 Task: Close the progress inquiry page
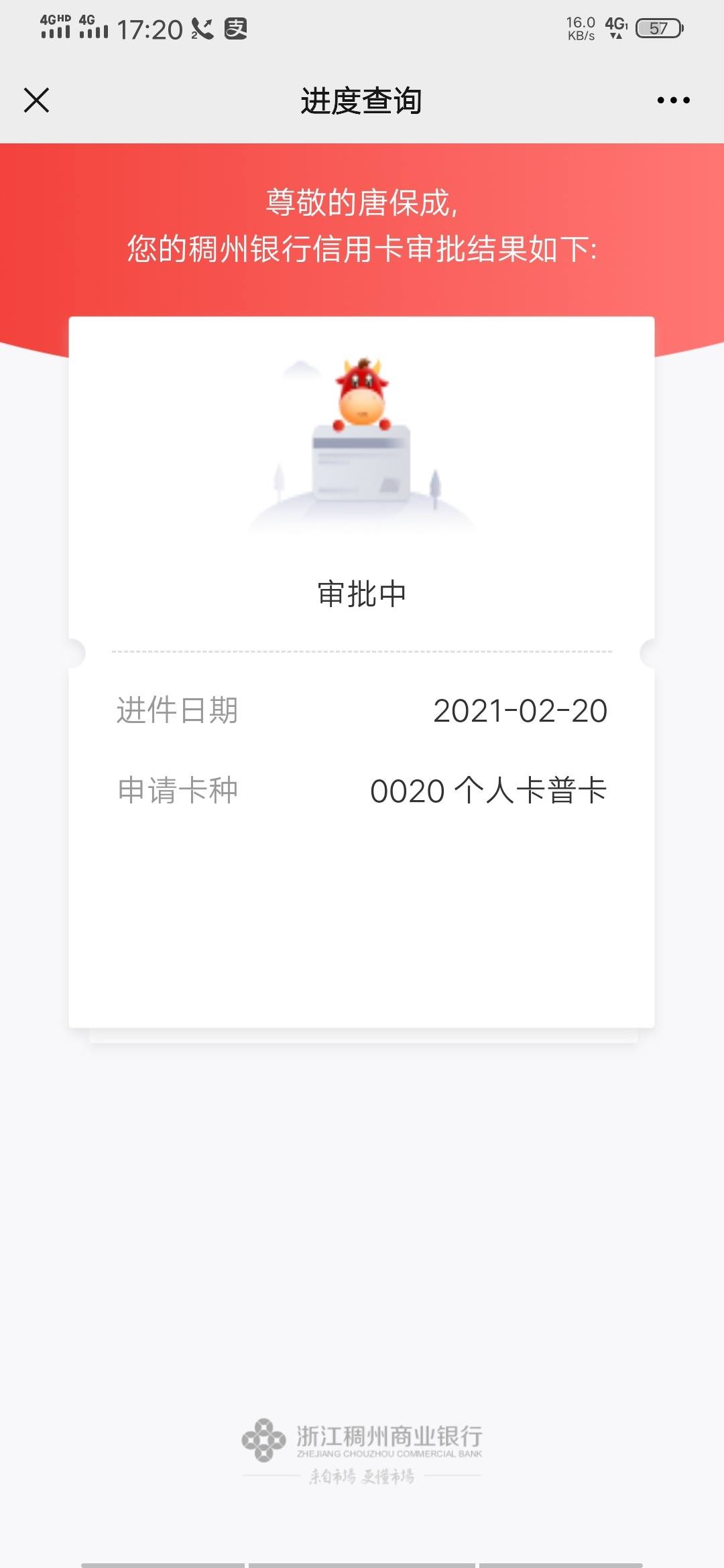pyautogui.click(x=37, y=101)
